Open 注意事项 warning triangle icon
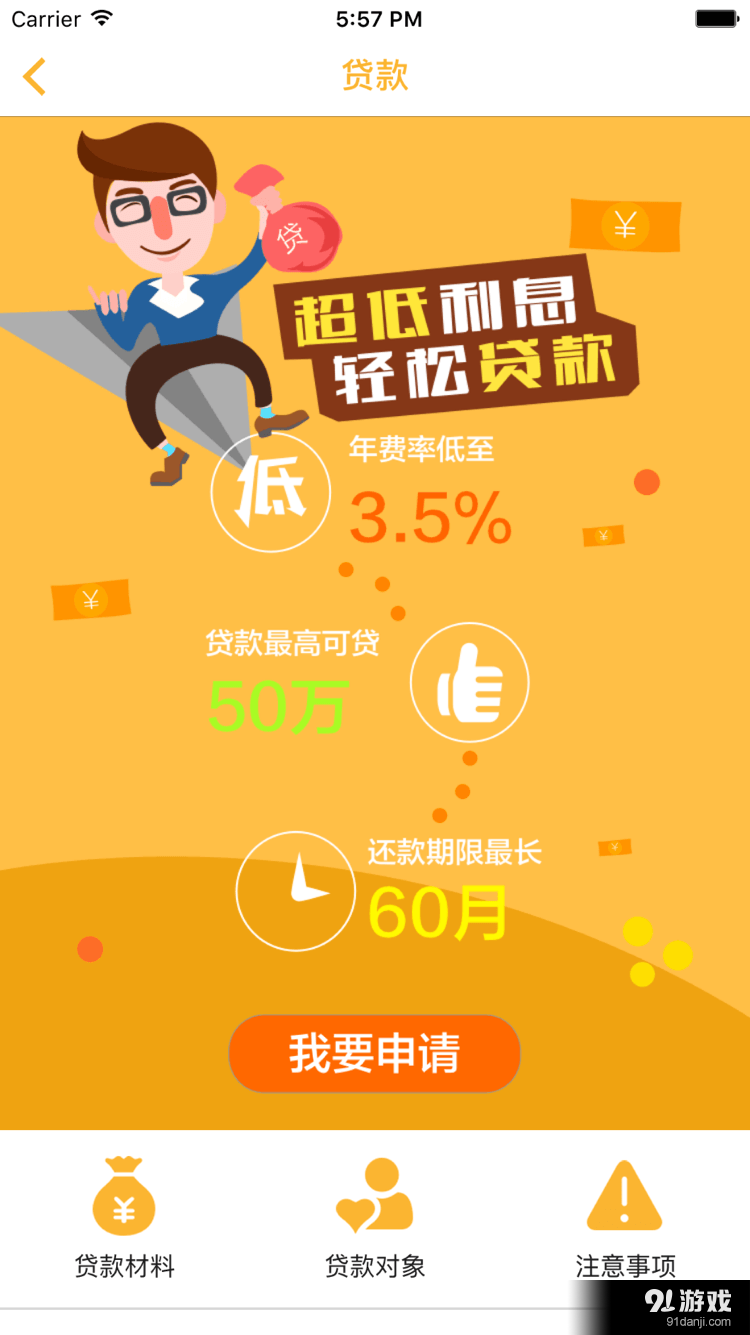The image size is (750, 1335). tap(624, 1195)
